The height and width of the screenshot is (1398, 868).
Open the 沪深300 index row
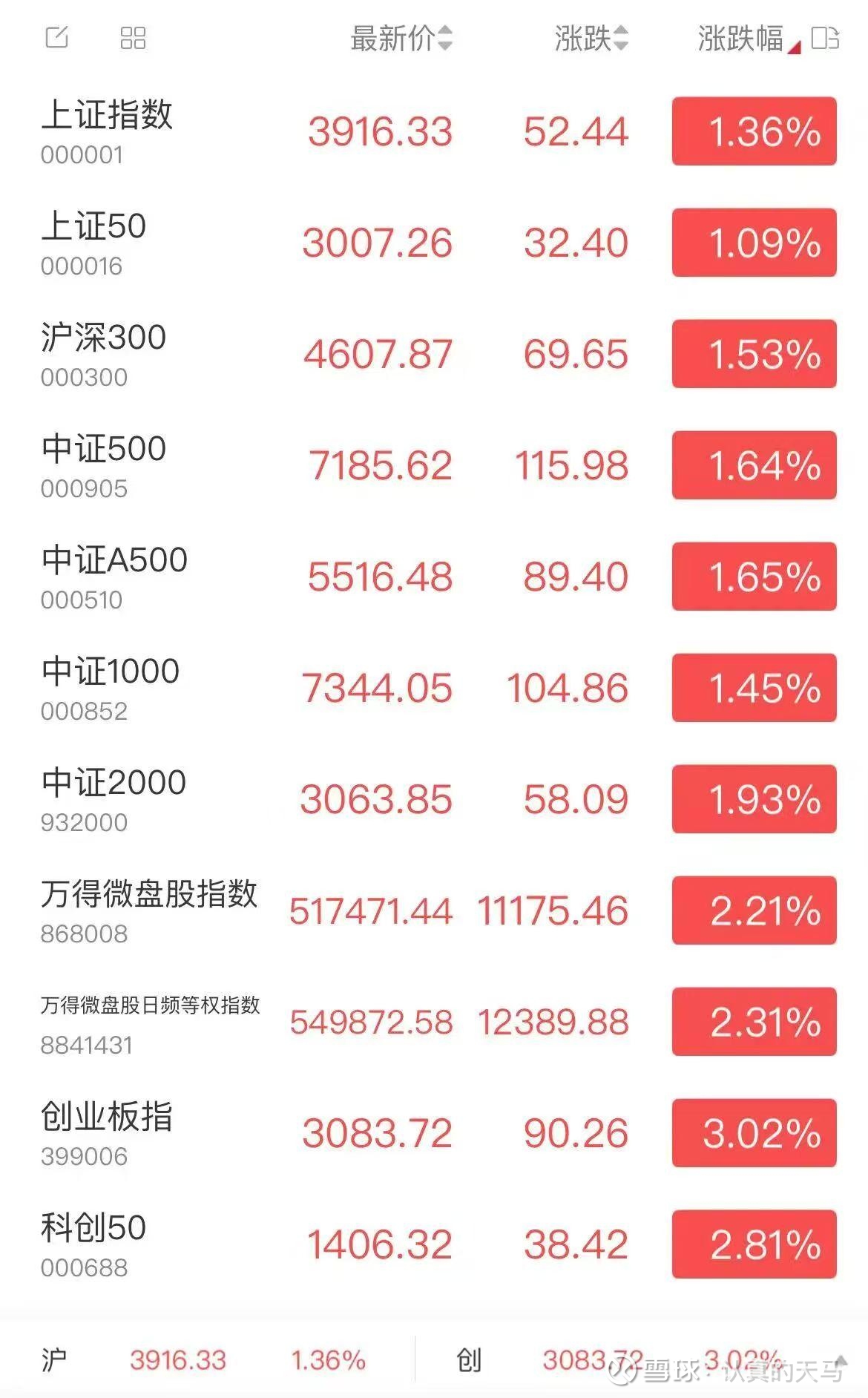click(434, 354)
